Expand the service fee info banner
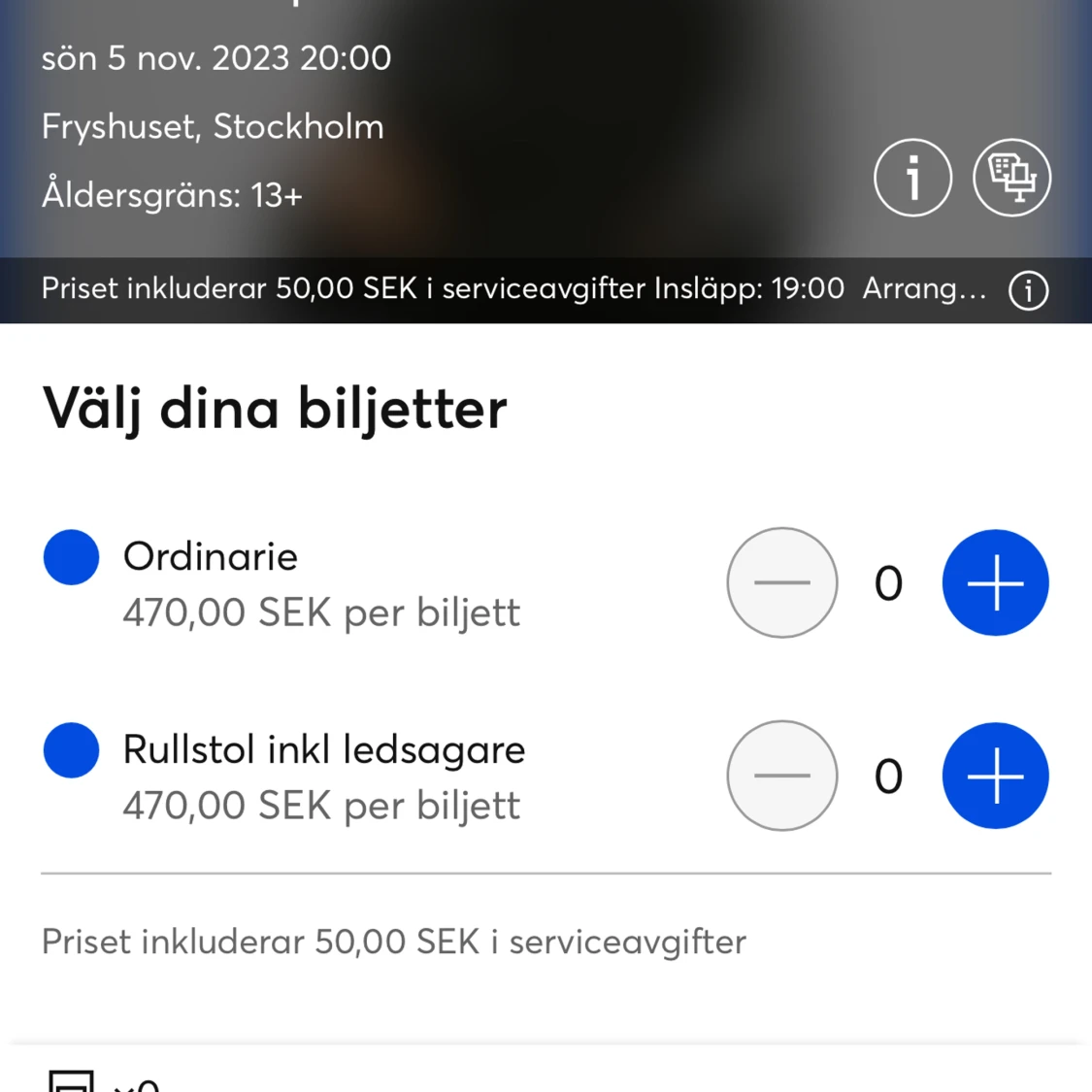Screen dimensions: 1092x1092 coord(1028,290)
